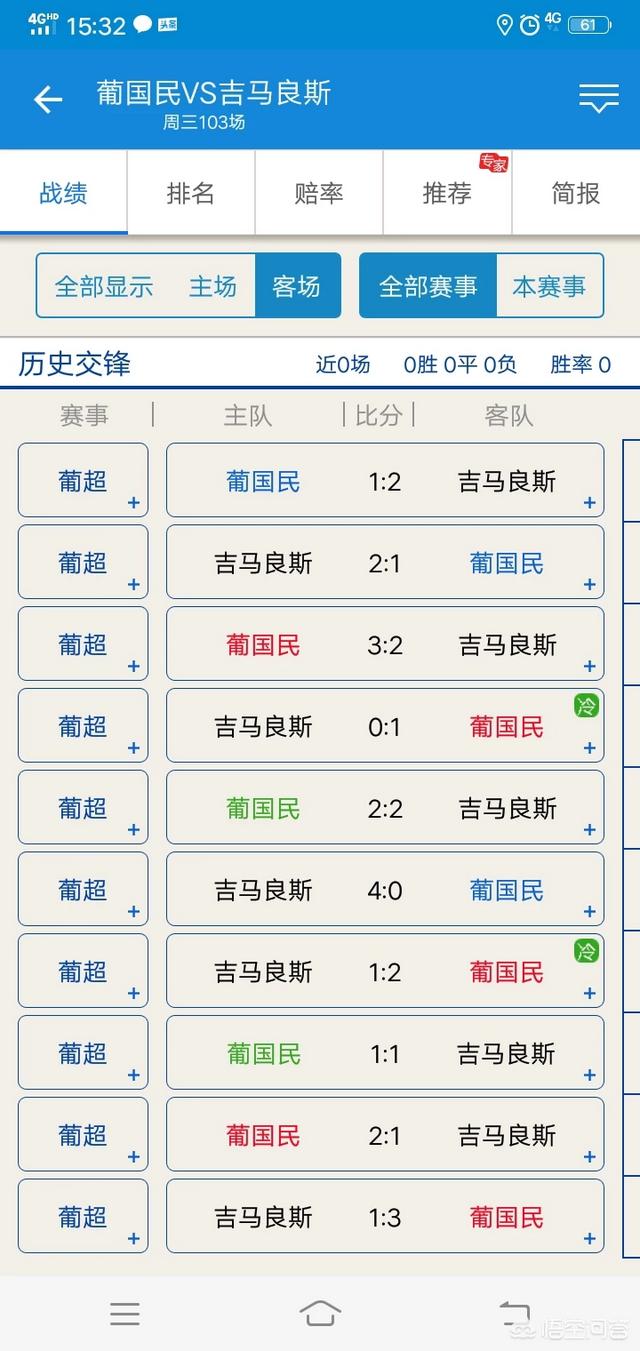The width and height of the screenshot is (640, 1351).
Task: Switch to the 赔率 tab
Action: 319,193
